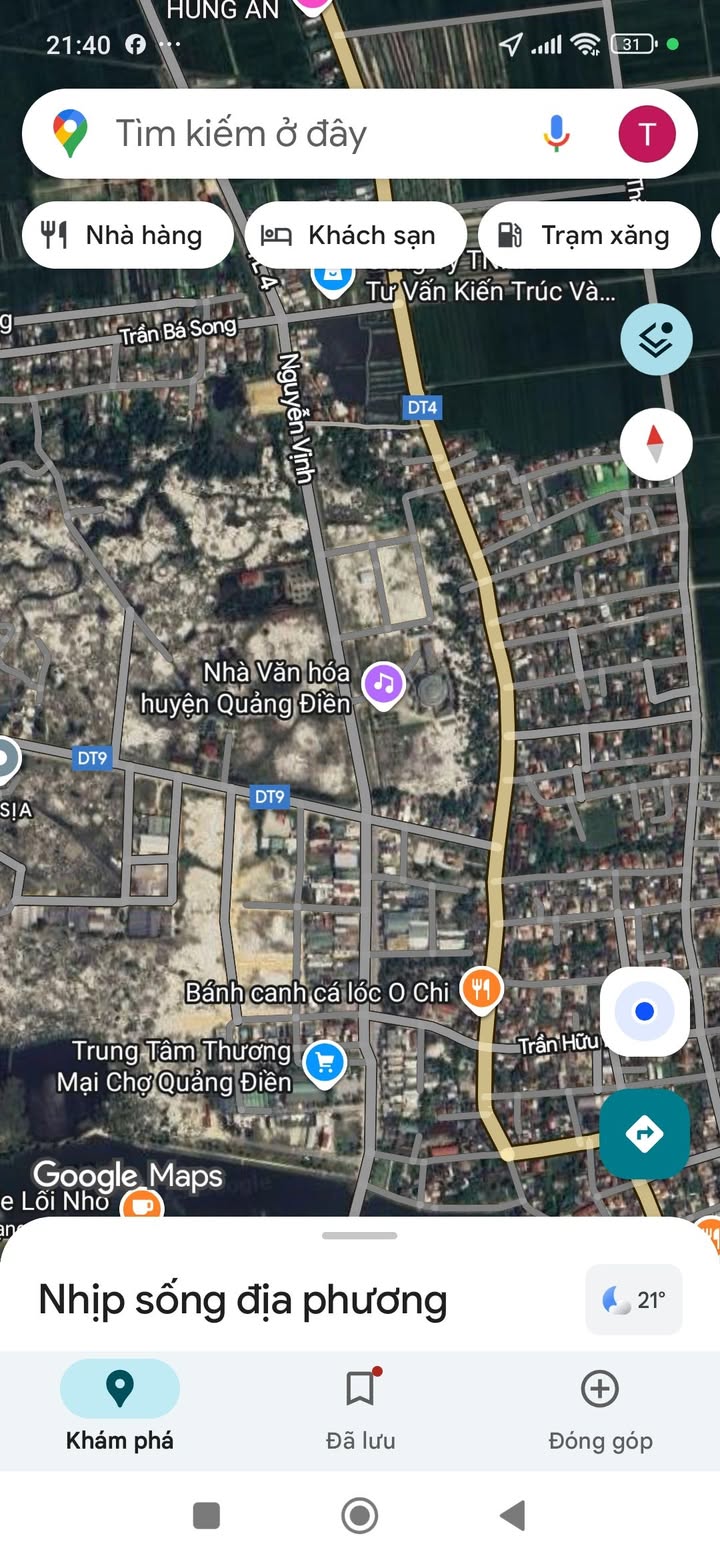The height and width of the screenshot is (1560, 720).
Task: Tap the Tìm kiếm ở đây search box
Action: point(300,134)
